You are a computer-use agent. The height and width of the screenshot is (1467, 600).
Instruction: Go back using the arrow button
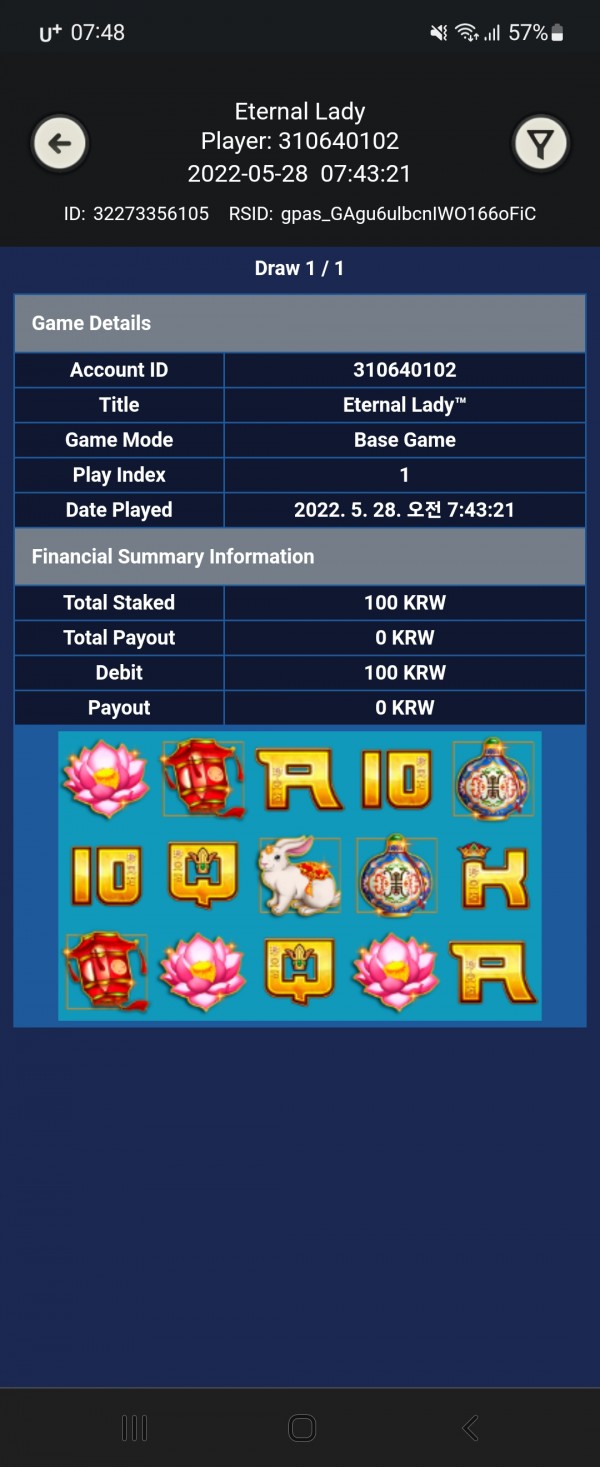tap(60, 143)
